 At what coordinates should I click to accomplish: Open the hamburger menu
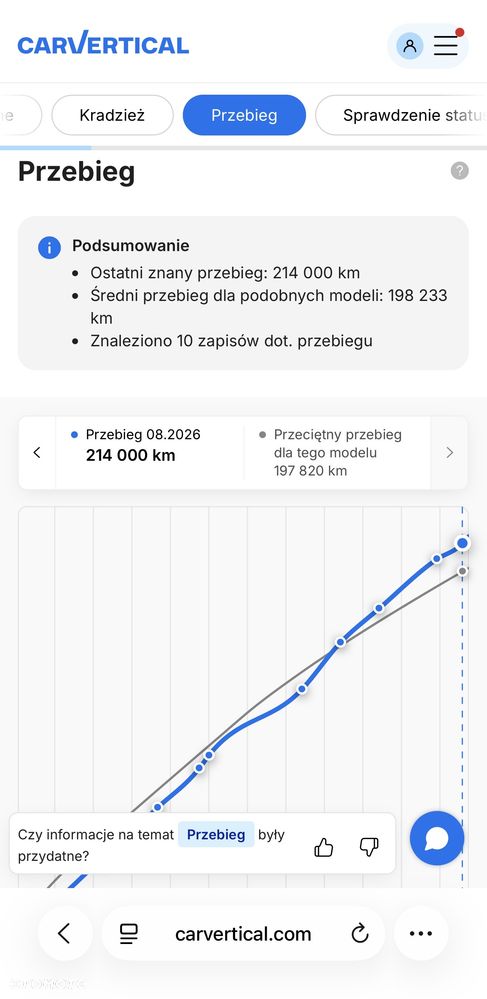[x=446, y=46]
